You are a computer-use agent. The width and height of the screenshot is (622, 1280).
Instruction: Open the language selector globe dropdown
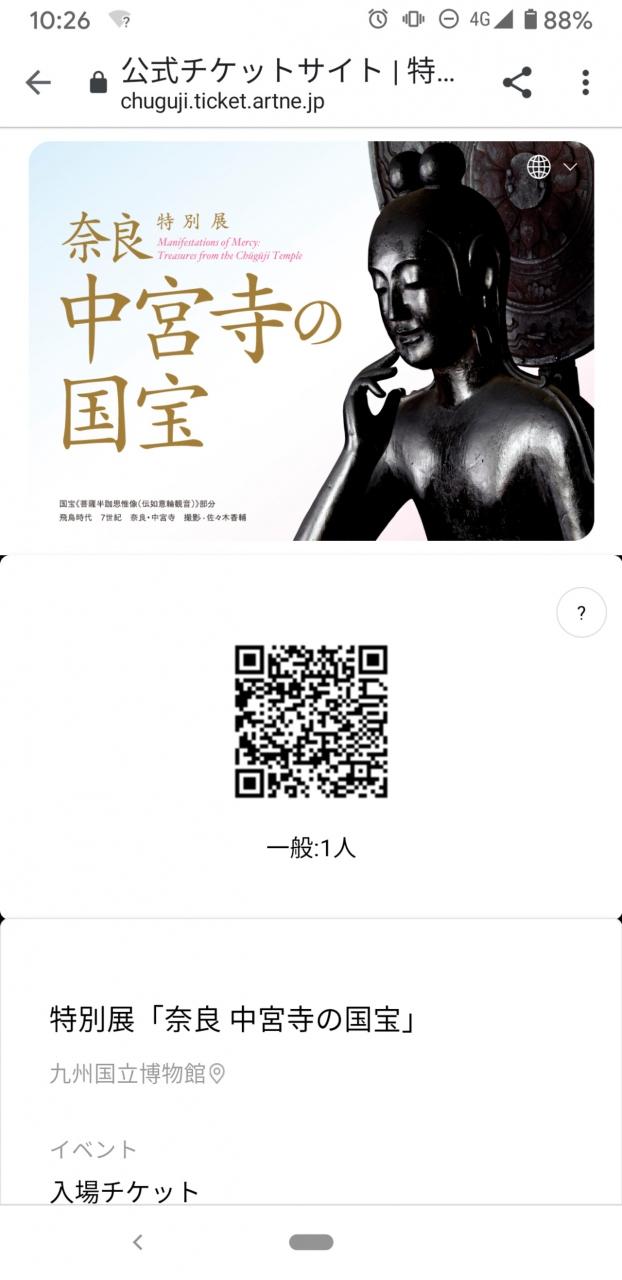[x=551, y=167]
